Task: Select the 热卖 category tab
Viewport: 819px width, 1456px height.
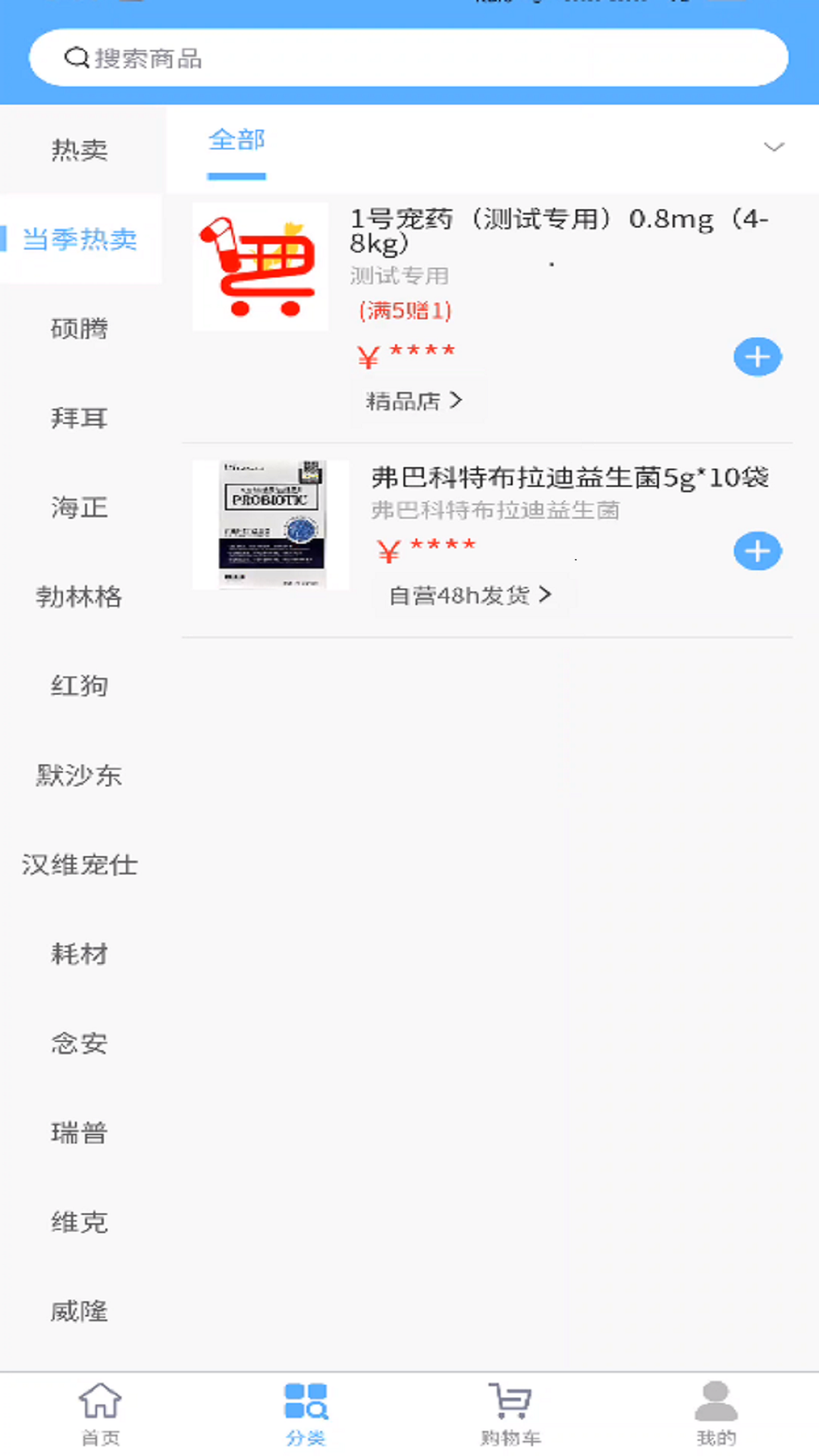Action: pyautogui.click(x=80, y=150)
